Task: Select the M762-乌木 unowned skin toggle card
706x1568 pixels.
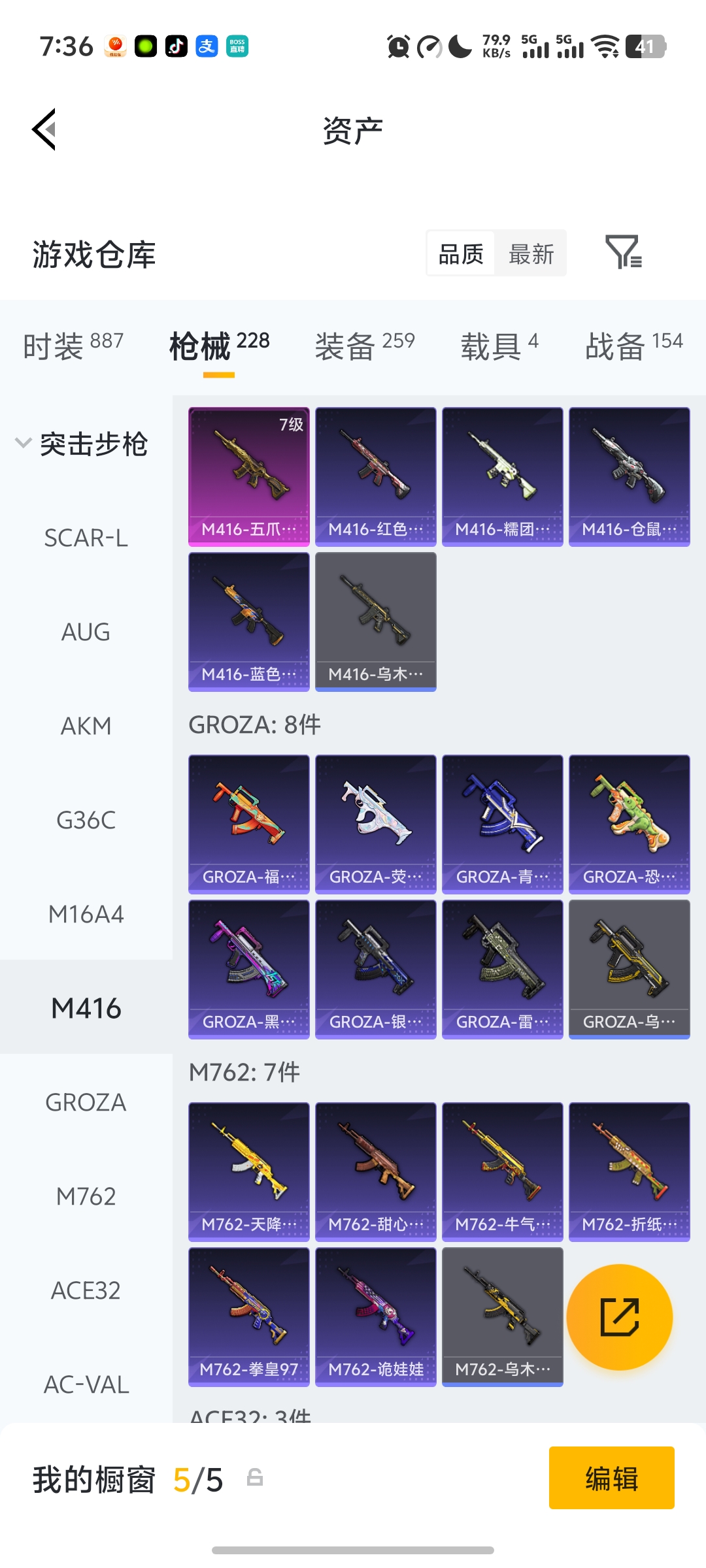Action: [x=501, y=1318]
